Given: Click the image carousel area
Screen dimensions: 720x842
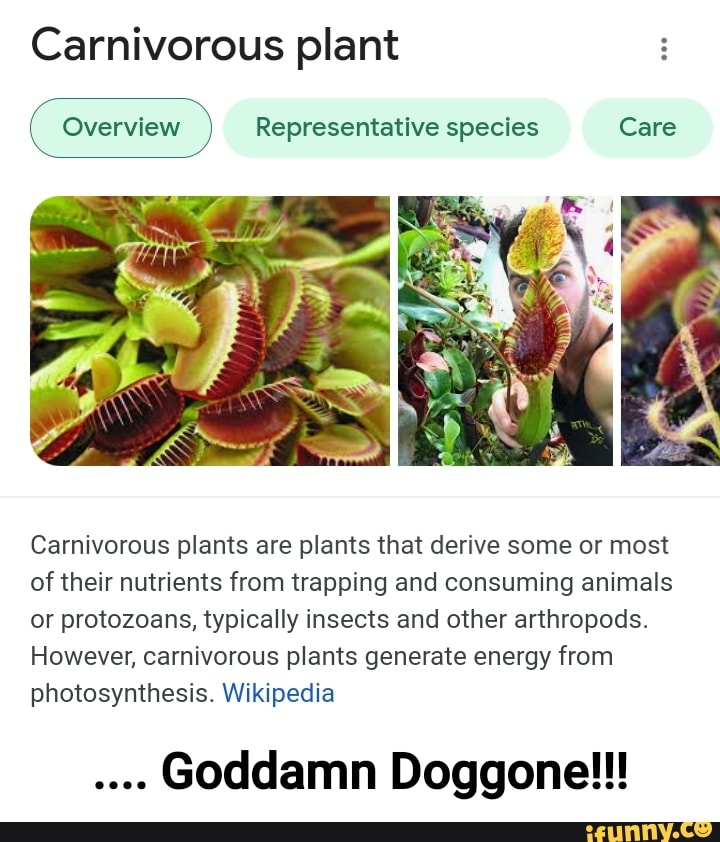Looking at the screenshot, I should 360,330.
